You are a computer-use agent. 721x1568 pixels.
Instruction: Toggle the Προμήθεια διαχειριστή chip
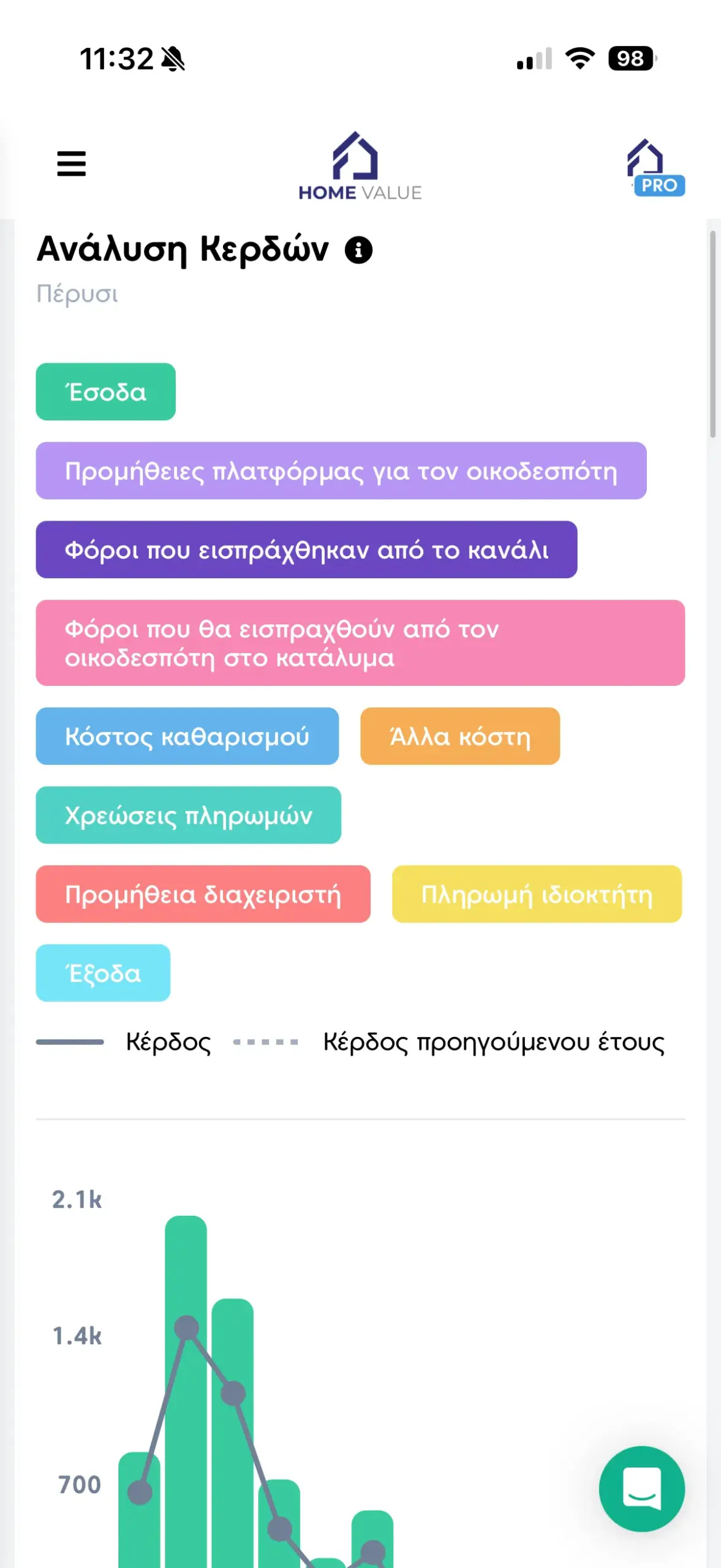pyautogui.click(x=203, y=894)
